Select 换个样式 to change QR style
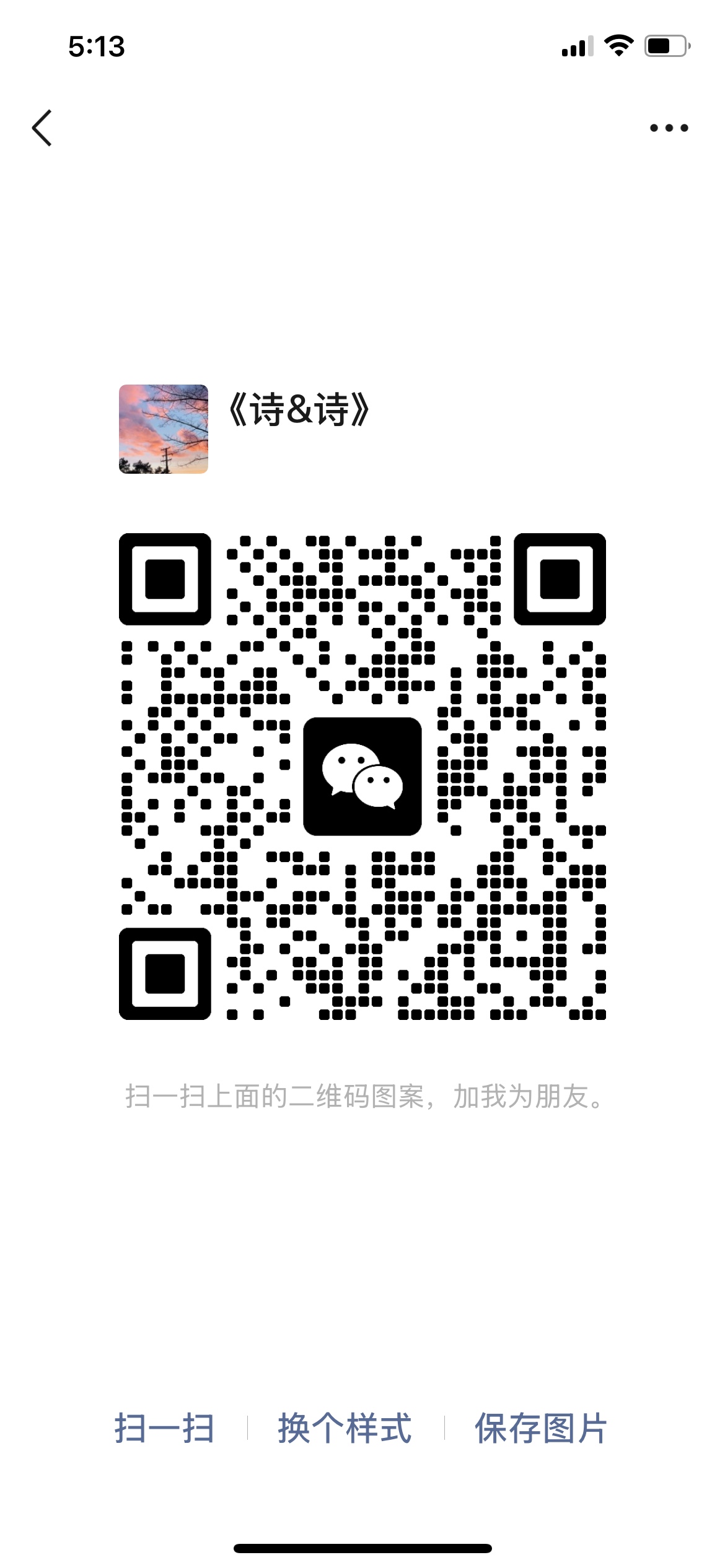 pyautogui.click(x=345, y=1429)
